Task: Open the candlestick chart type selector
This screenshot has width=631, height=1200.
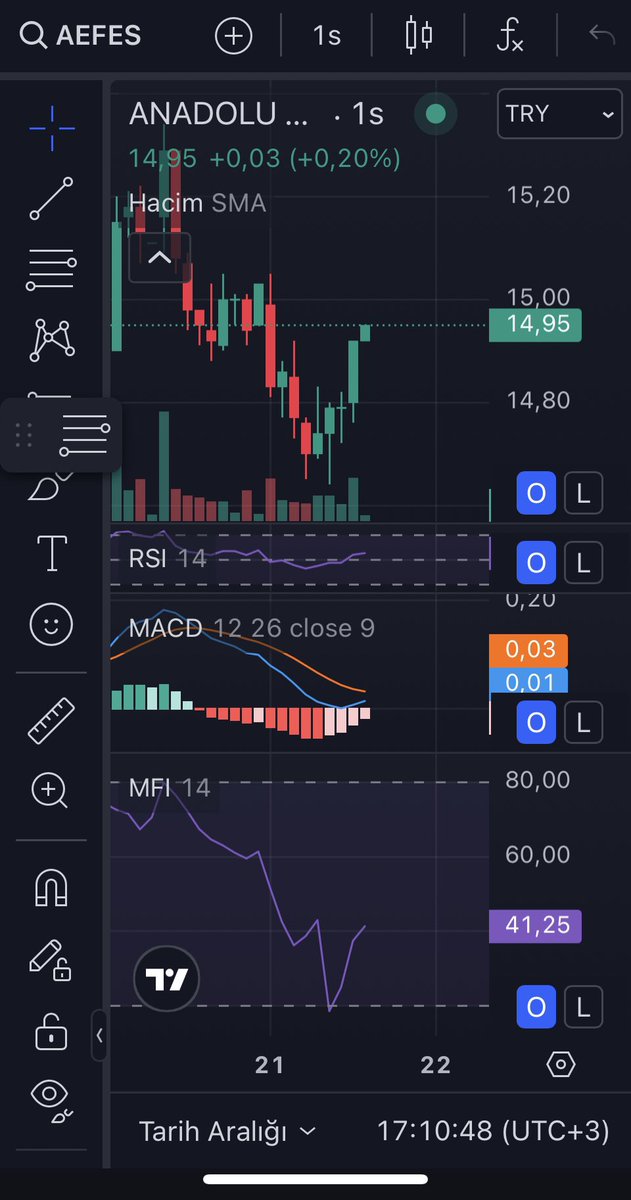Action: tap(419, 36)
